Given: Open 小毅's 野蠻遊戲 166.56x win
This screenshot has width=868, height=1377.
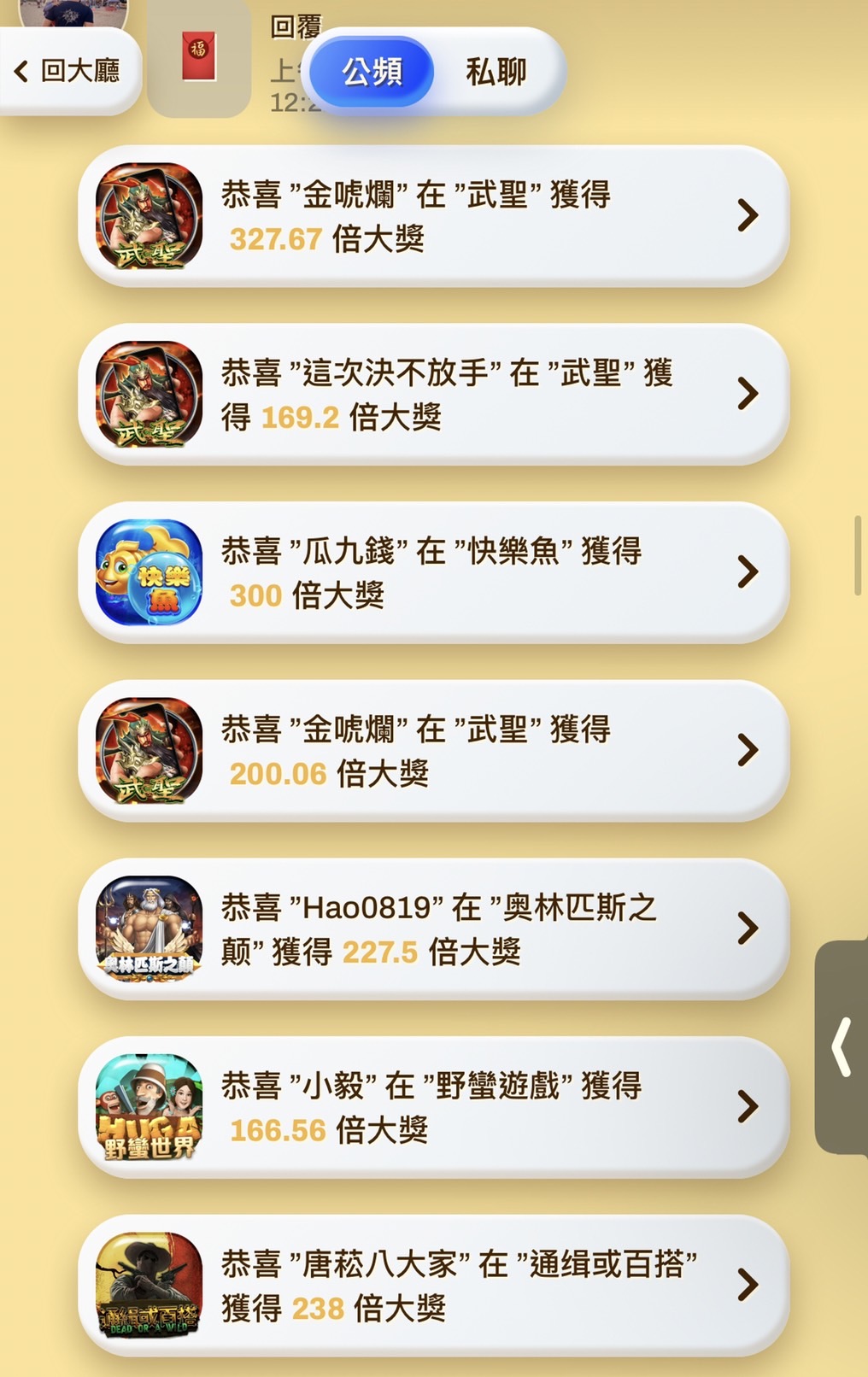Looking at the screenshot, I should click(433, 1107).
